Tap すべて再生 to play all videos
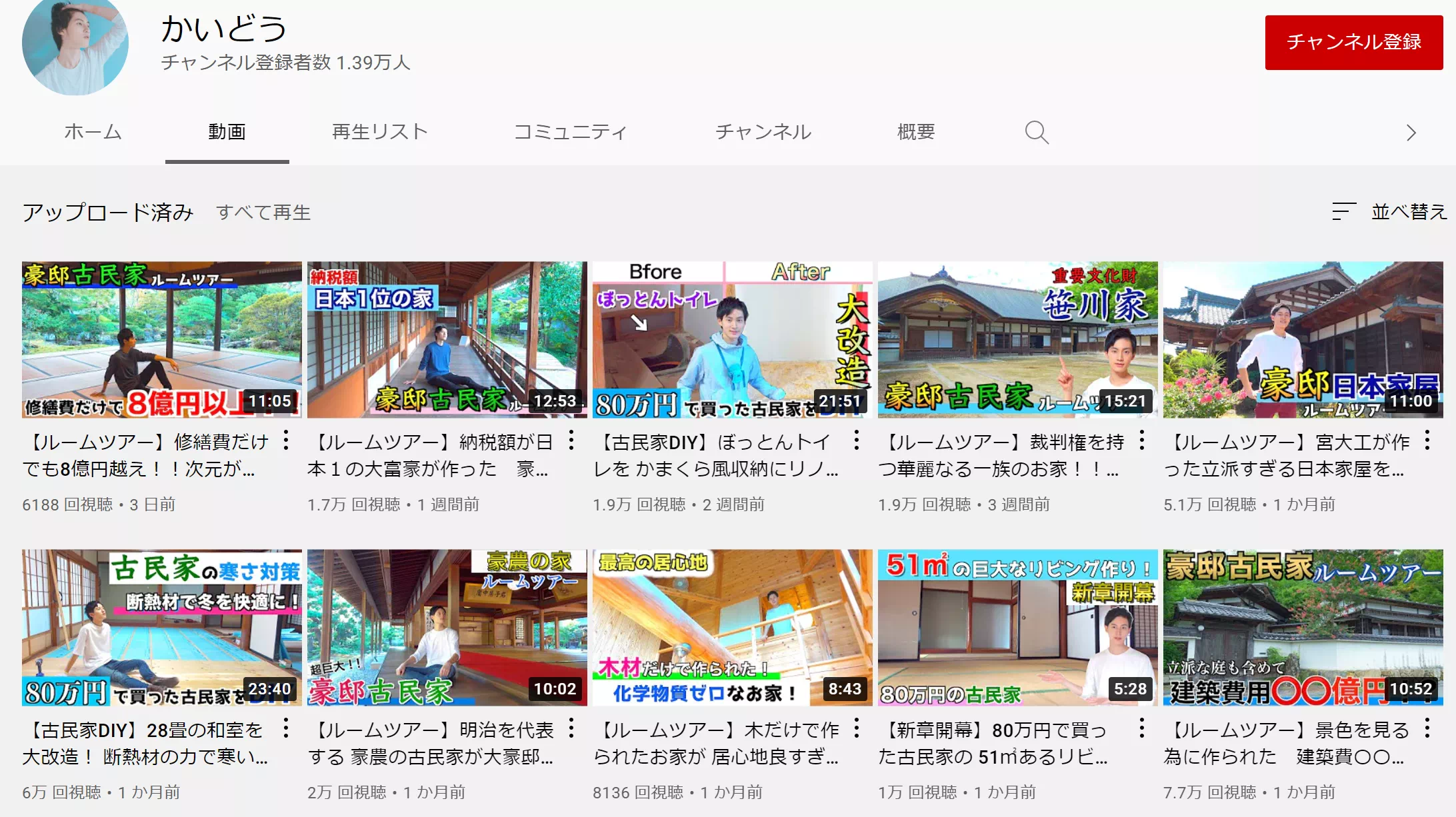Viewport: 1456px width, 817px height. [x=263, y=213]
